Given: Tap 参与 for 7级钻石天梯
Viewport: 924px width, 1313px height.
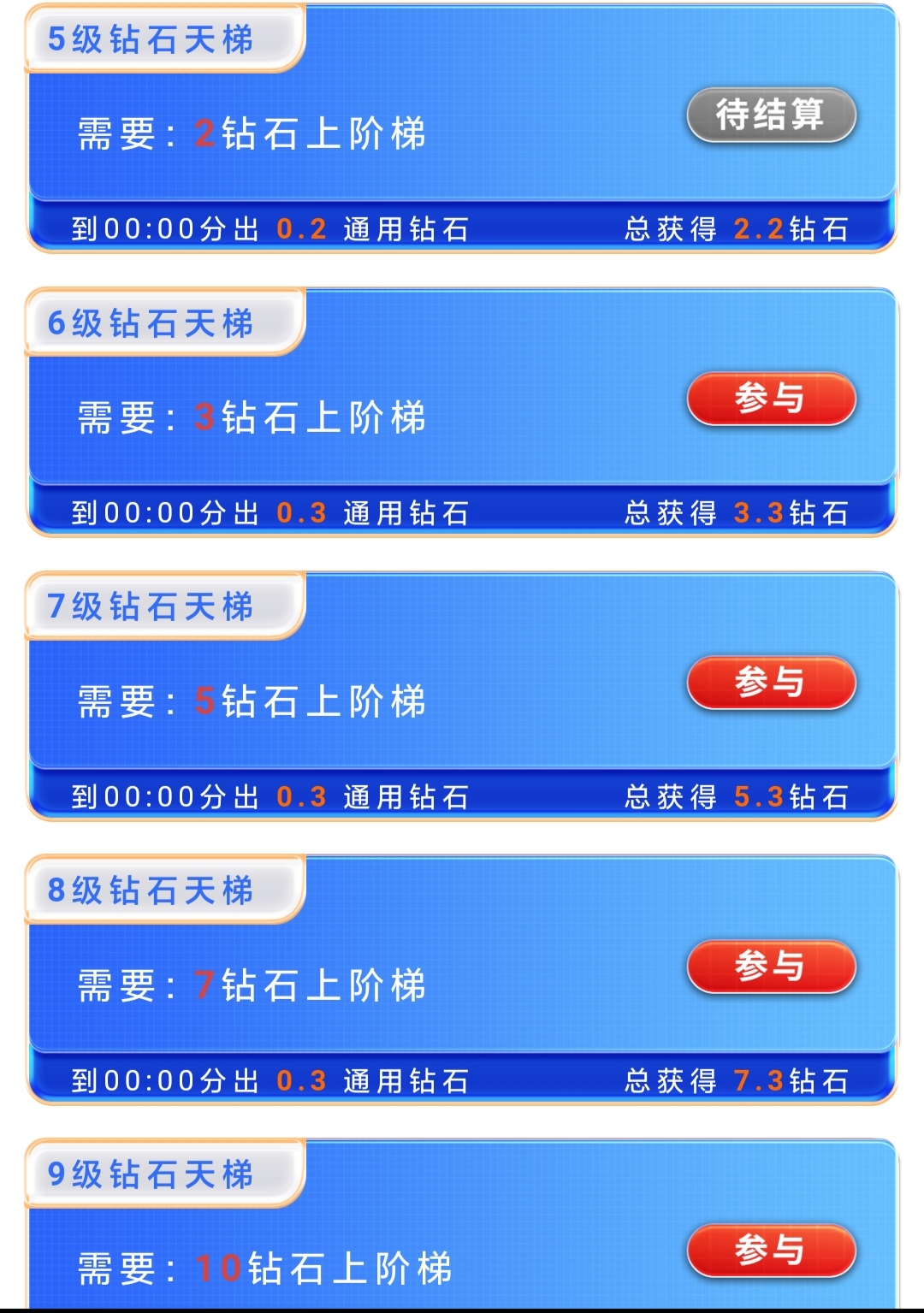Looking at the screenshot, I should click(x=771, y=683).
